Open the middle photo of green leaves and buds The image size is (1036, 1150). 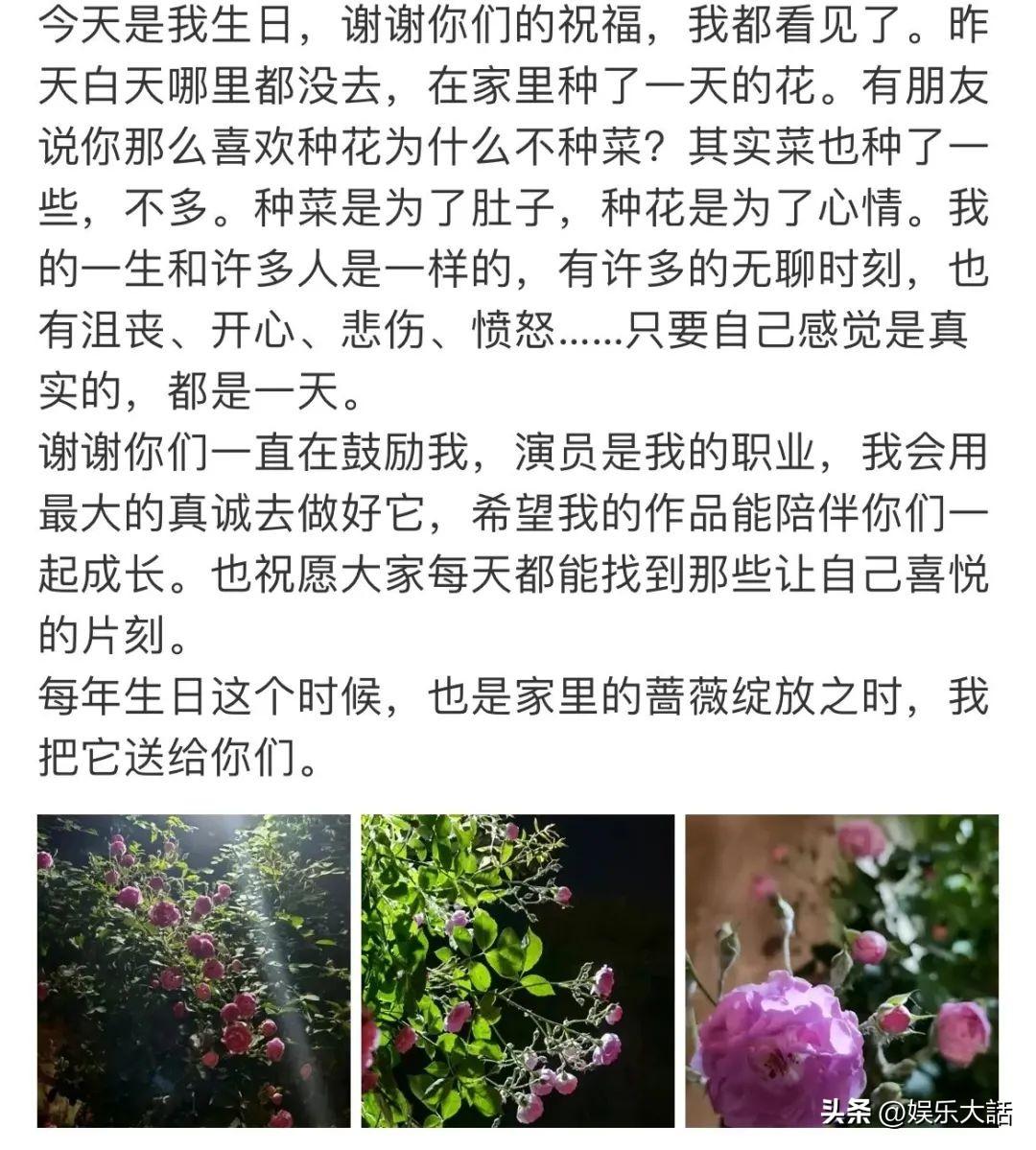(x=518, y=971)
